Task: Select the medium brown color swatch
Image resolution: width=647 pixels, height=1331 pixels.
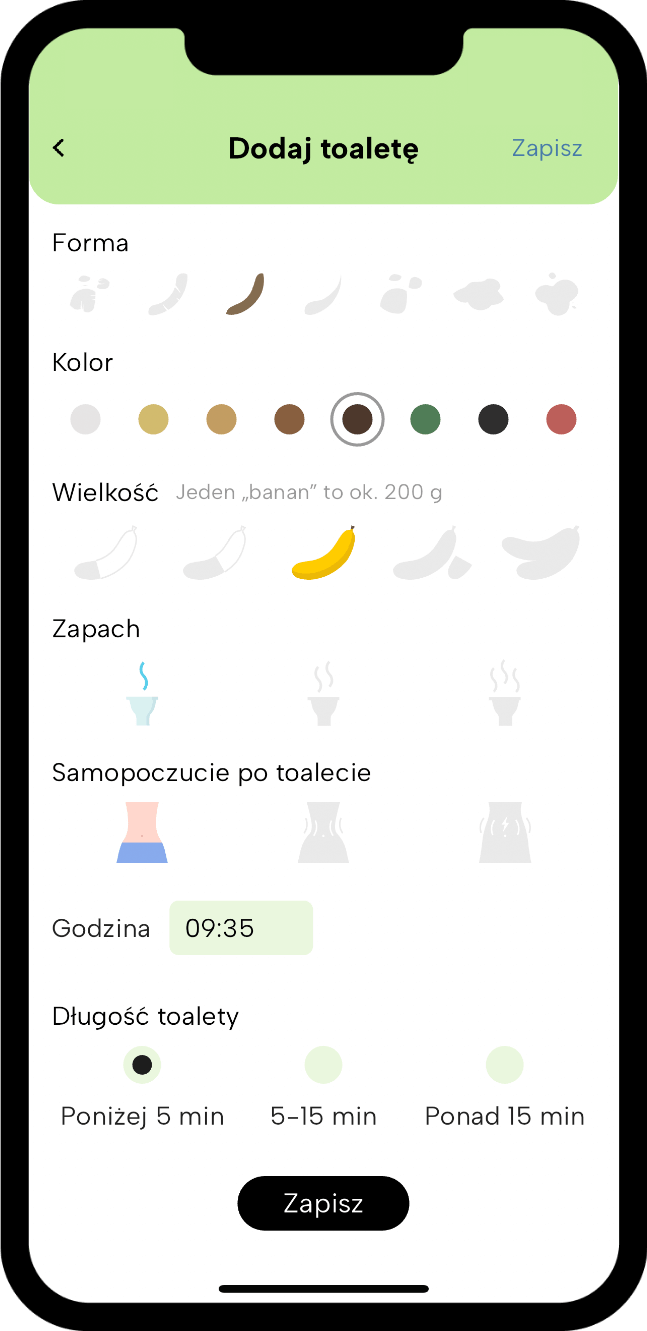Action: click(289, 419)
